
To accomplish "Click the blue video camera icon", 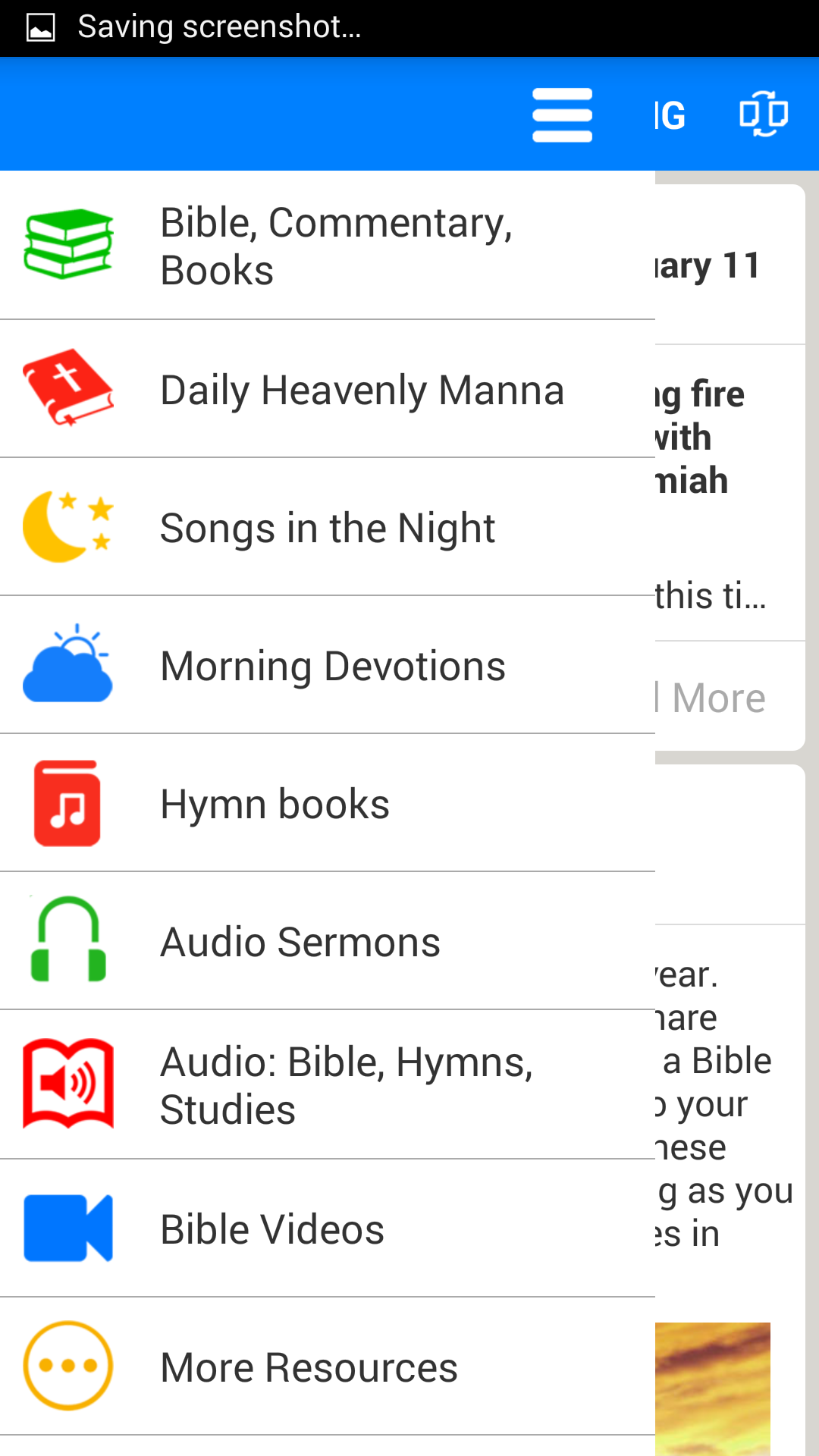I will pos(68,1227).
